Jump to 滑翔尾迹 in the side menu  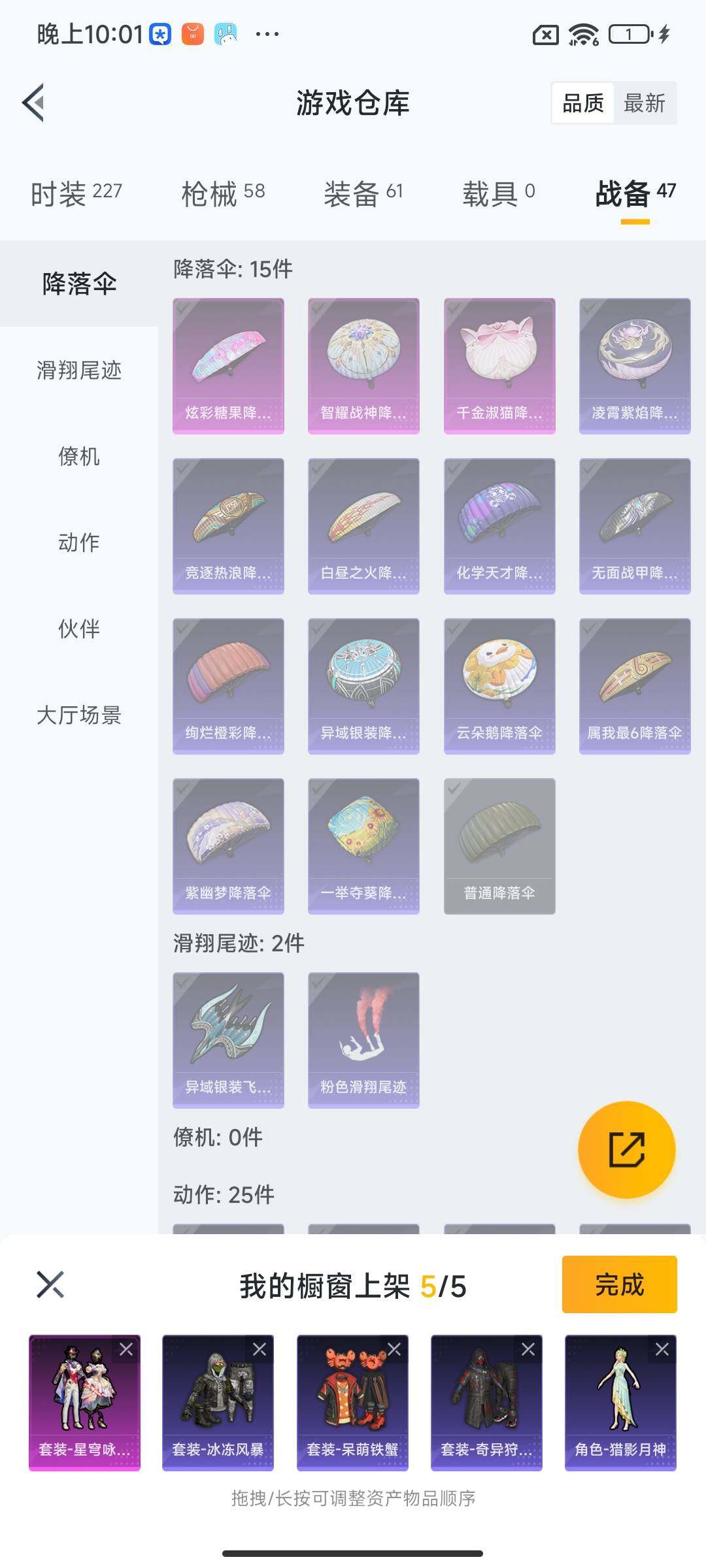point(79,370)
